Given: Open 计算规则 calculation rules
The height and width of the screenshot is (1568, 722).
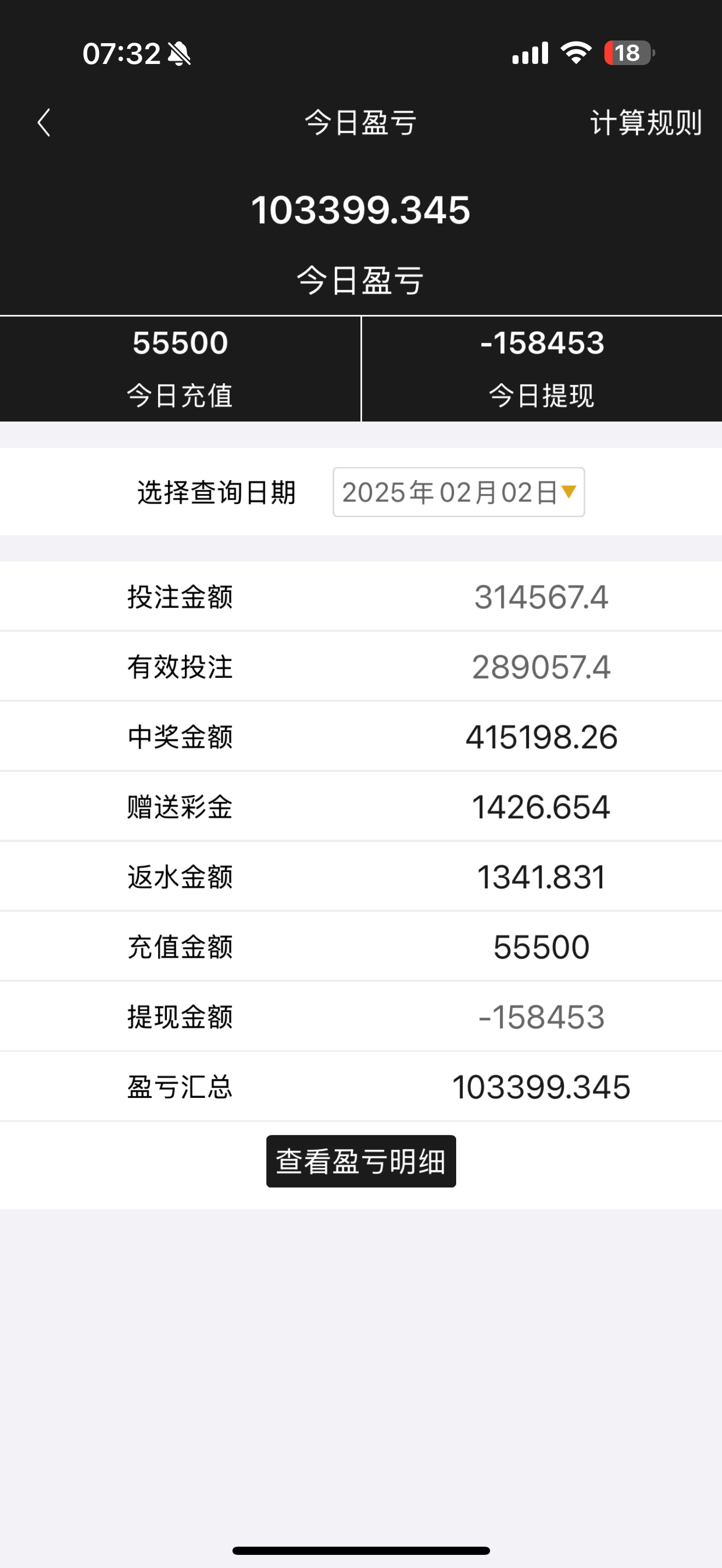Looking at the screenshot, I should (x=645, y=123).
